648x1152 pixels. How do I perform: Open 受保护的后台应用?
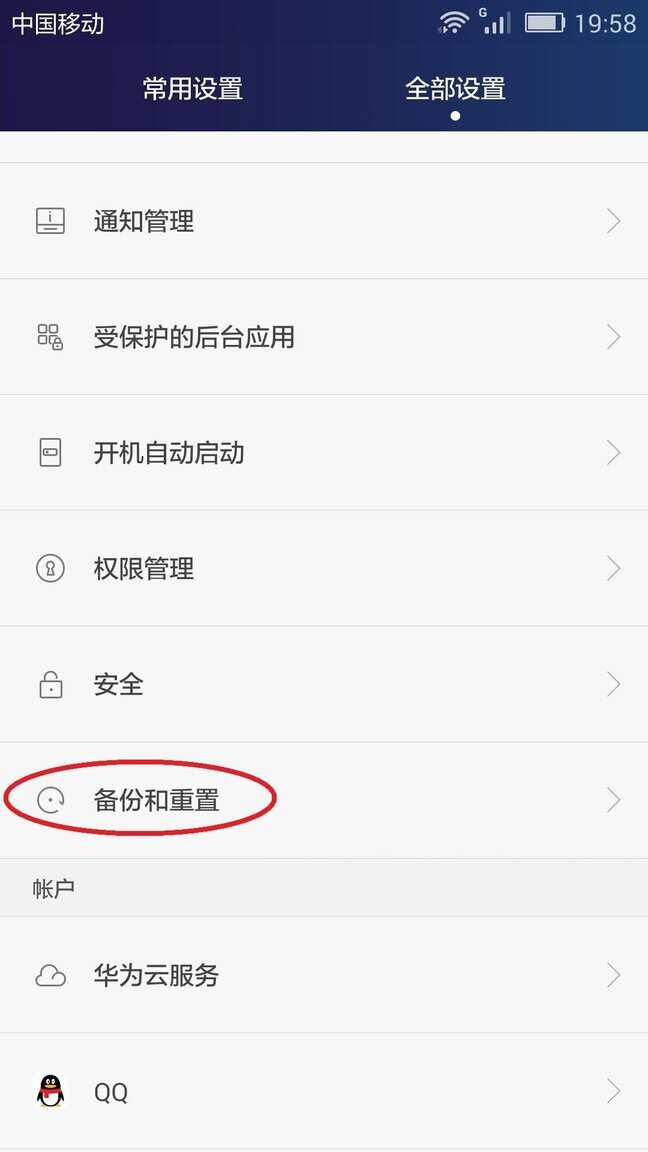tap(324, 337)
